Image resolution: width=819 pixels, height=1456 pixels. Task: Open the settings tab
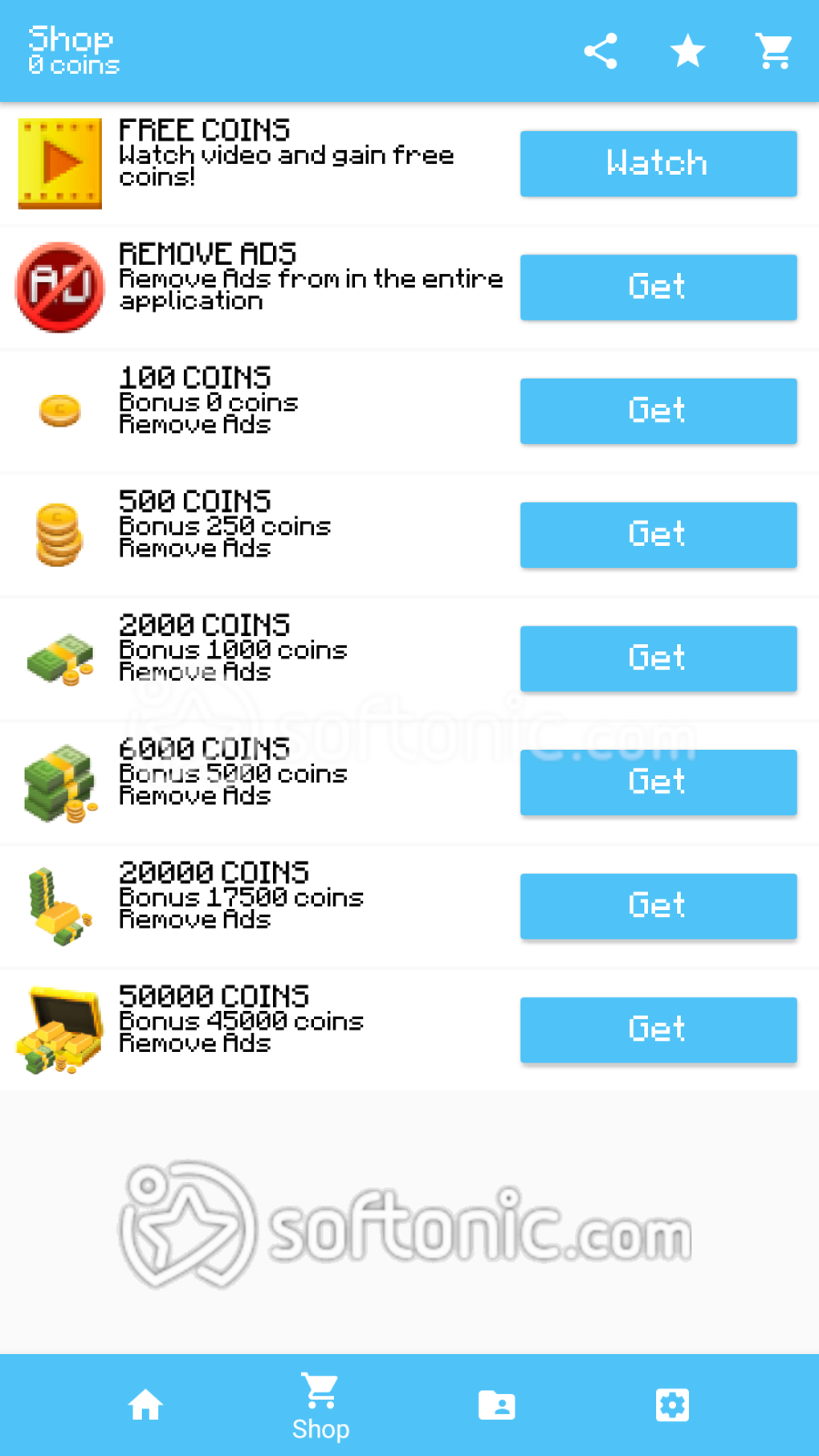coord(672,1405)
